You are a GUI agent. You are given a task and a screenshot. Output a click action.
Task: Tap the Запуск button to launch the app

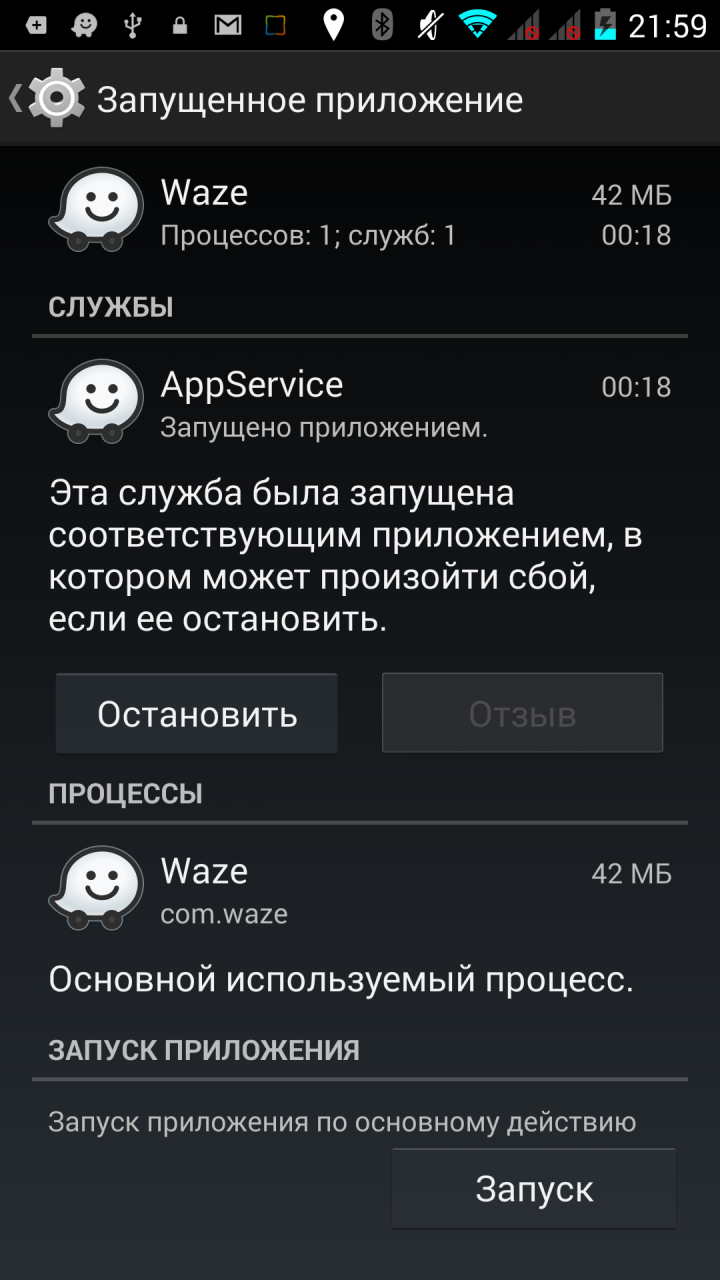click(534, 1188)
